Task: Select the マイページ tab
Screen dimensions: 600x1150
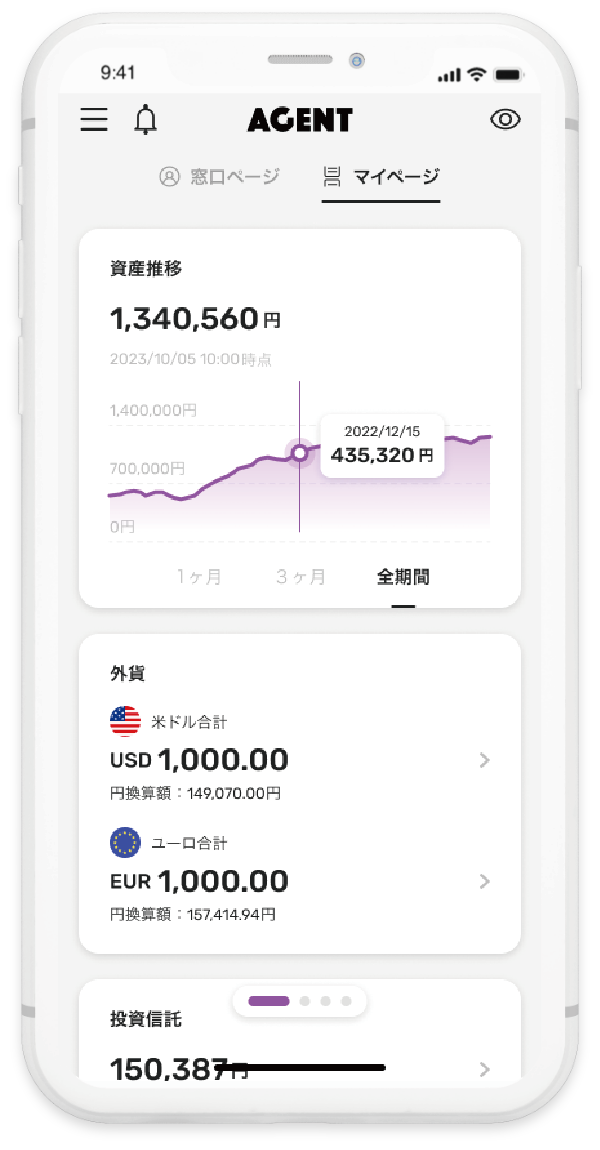Action: tap(381, 177)
